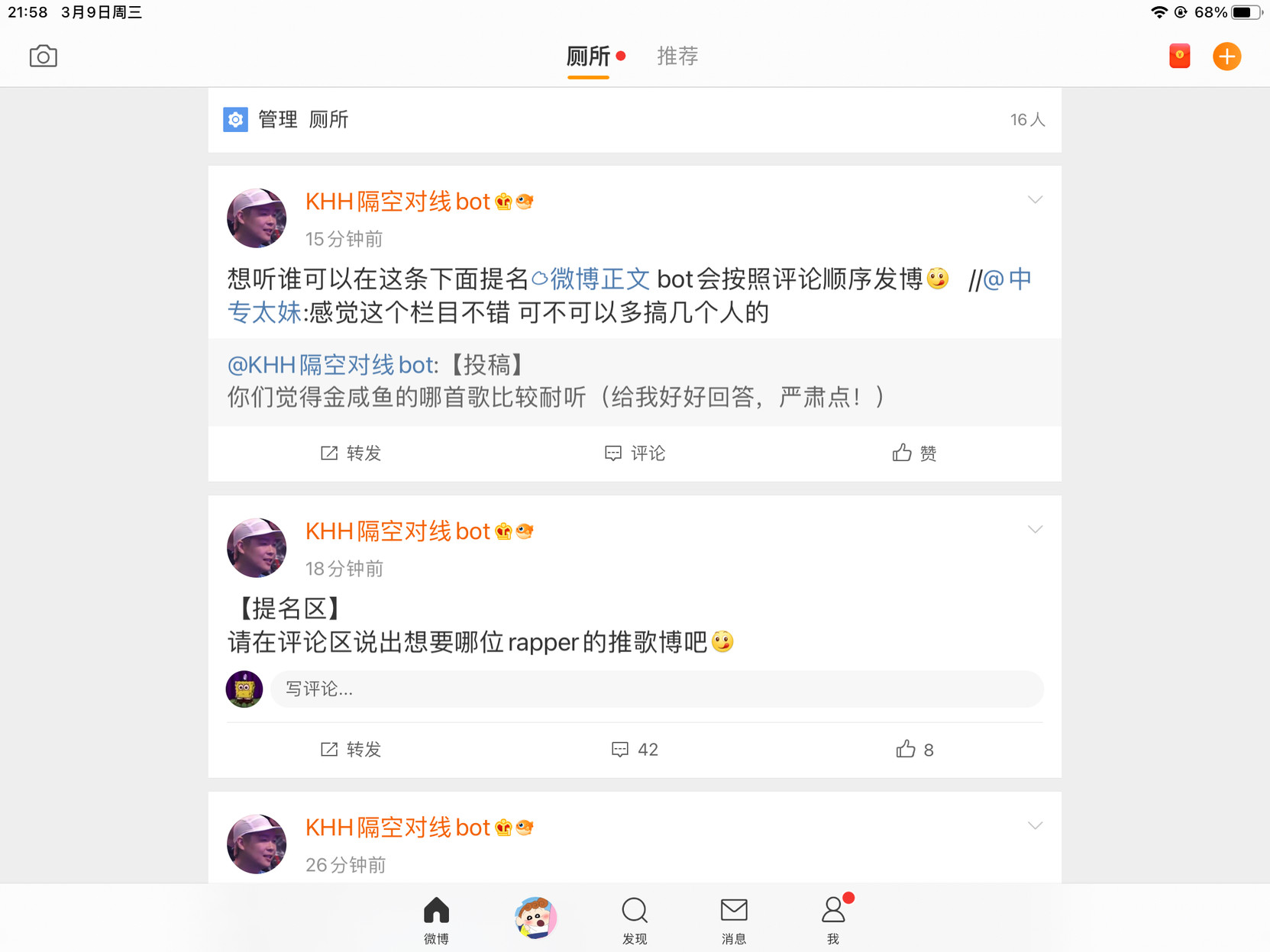
Task: Comment on the 15分钟前 post via 评论
Action: tap(635, 453)
